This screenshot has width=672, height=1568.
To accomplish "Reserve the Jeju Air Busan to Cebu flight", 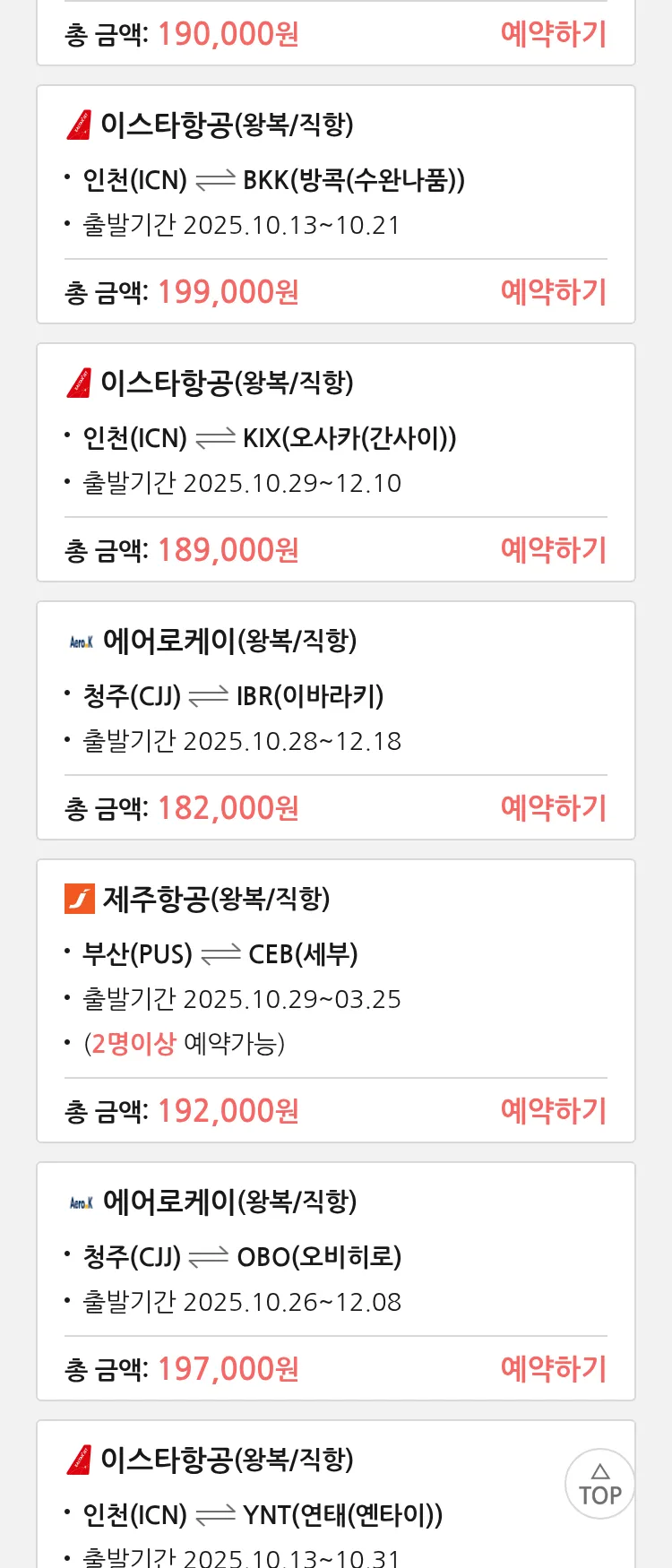I will coord(553,1111).
